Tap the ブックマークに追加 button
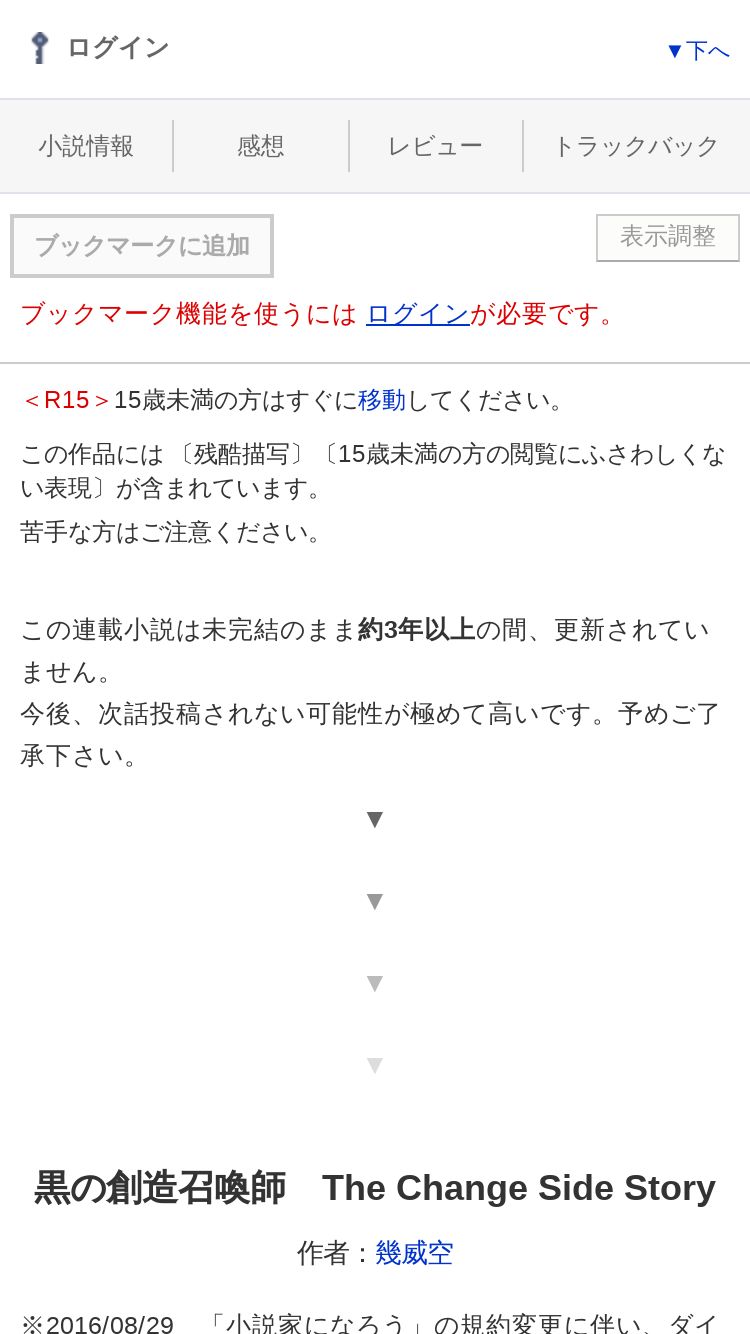Image resolution: width=750 pixels, height=1334 pixels. tap(142, 246)
